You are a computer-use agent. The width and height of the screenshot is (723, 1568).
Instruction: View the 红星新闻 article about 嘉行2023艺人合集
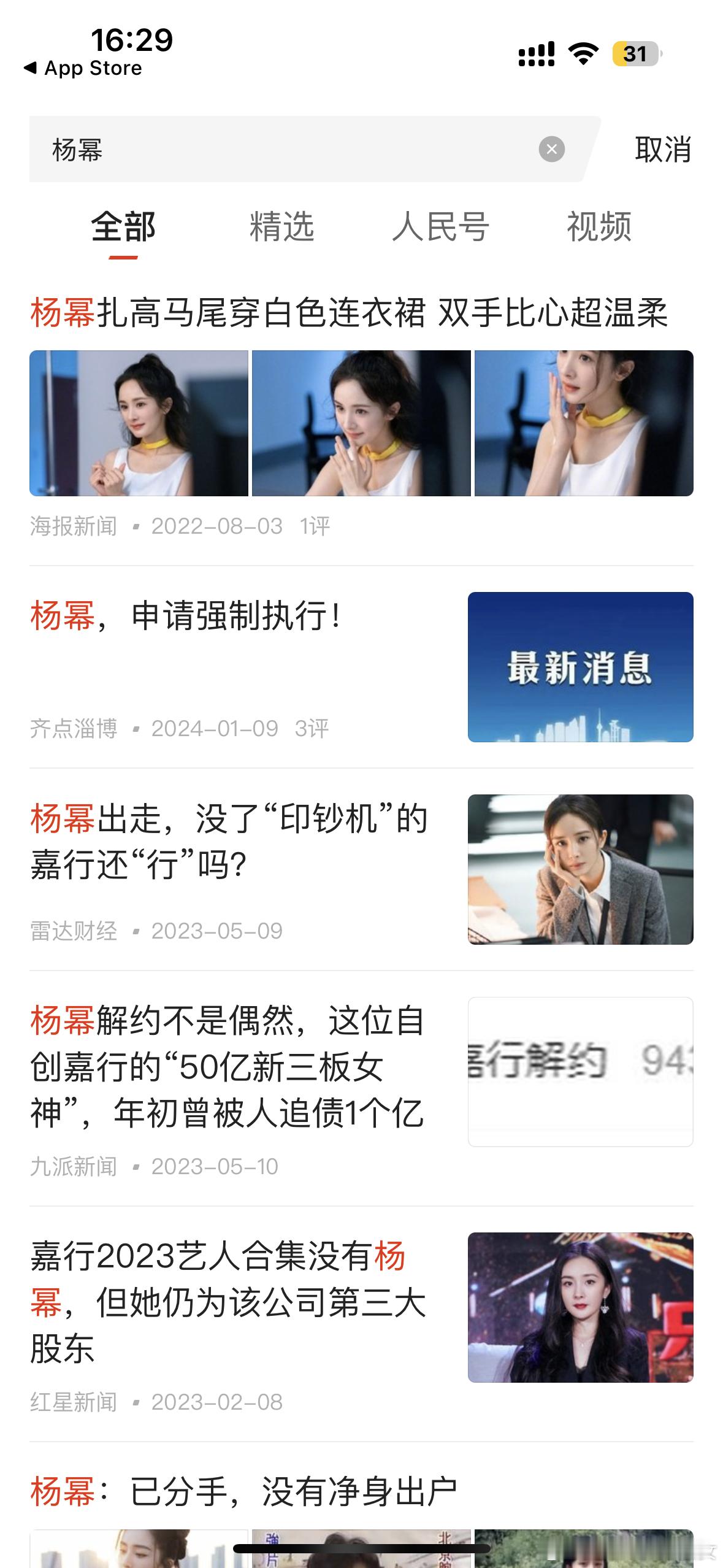(227, 1302)
